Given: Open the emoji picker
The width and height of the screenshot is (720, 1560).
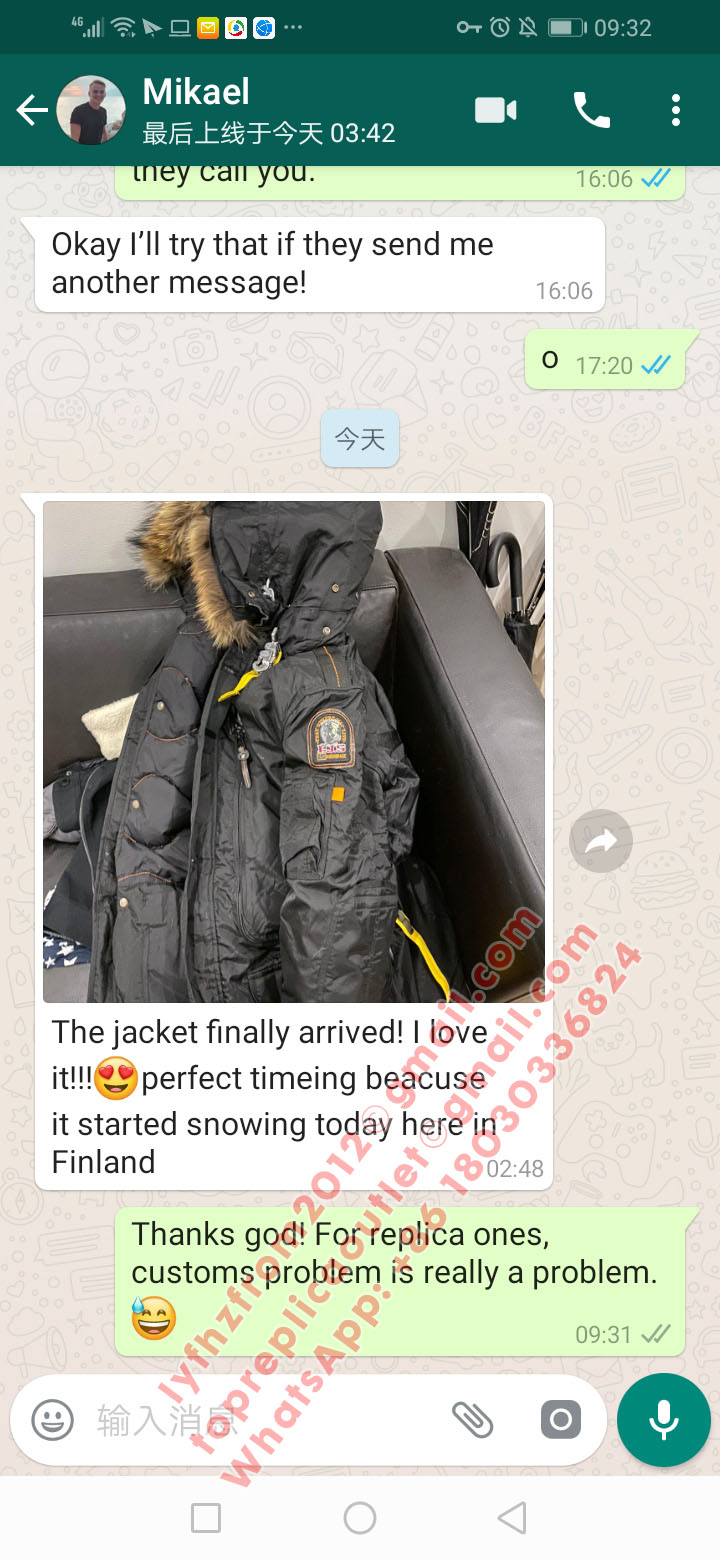Looking at the screenshot, I should click(x=52, y=1419).
